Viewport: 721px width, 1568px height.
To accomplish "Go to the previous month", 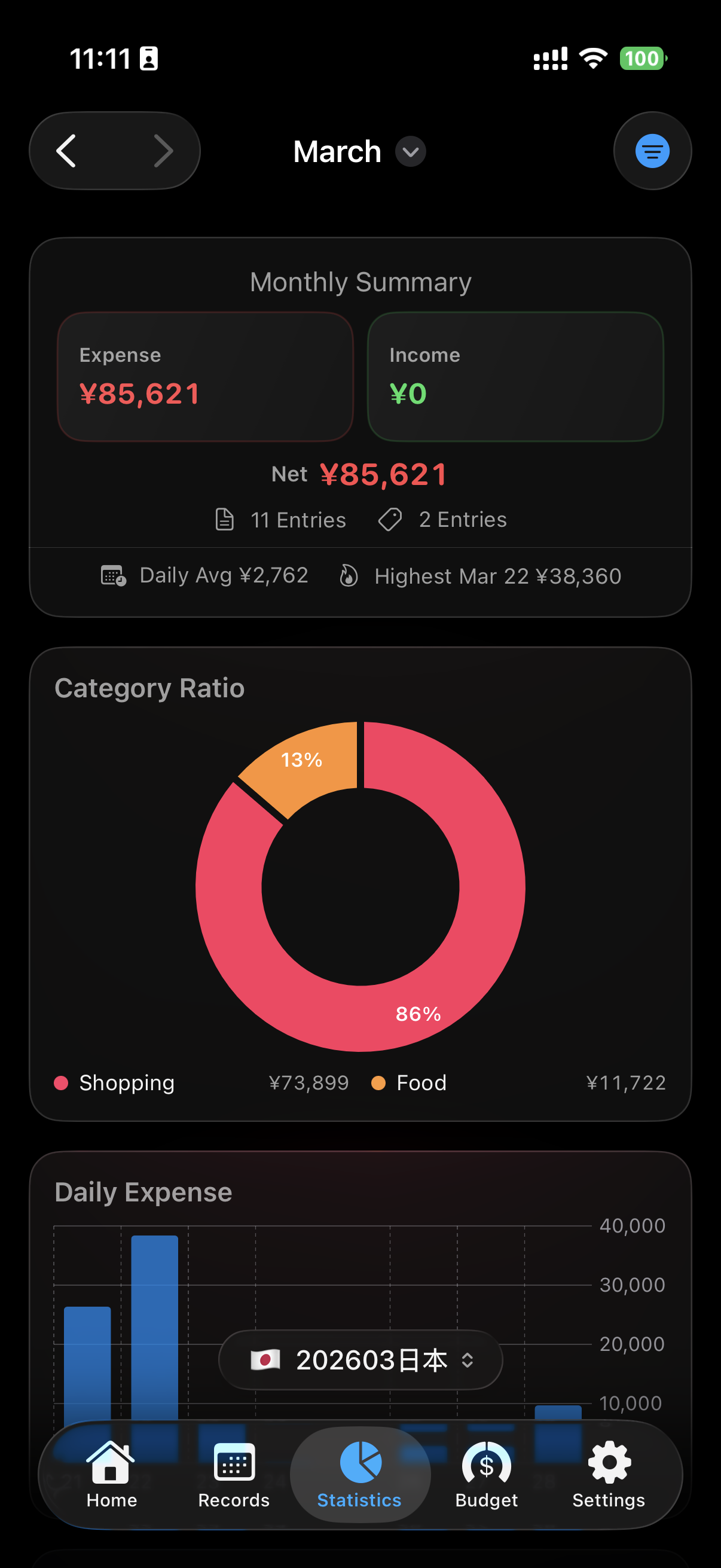I will tap(66, 151).
